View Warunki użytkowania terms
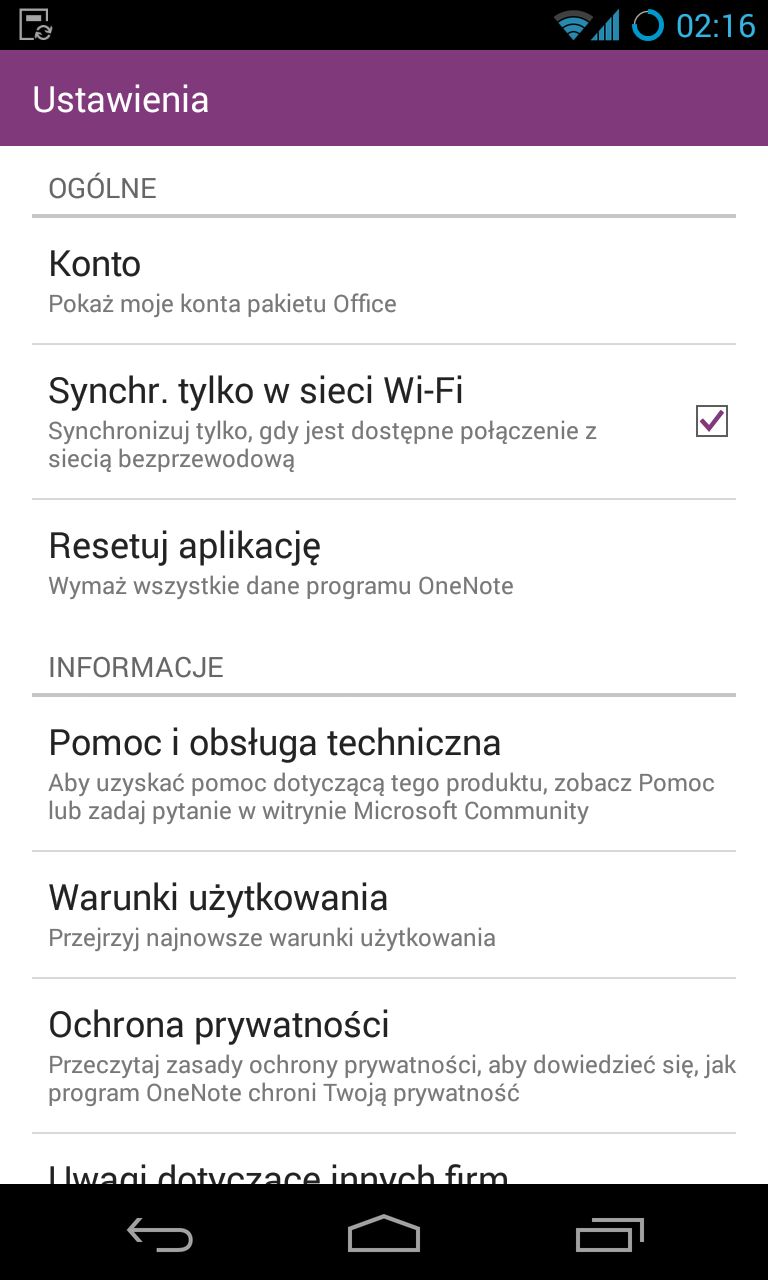The height and width of the screenshot is (1280, 768). tap(384, 915)
